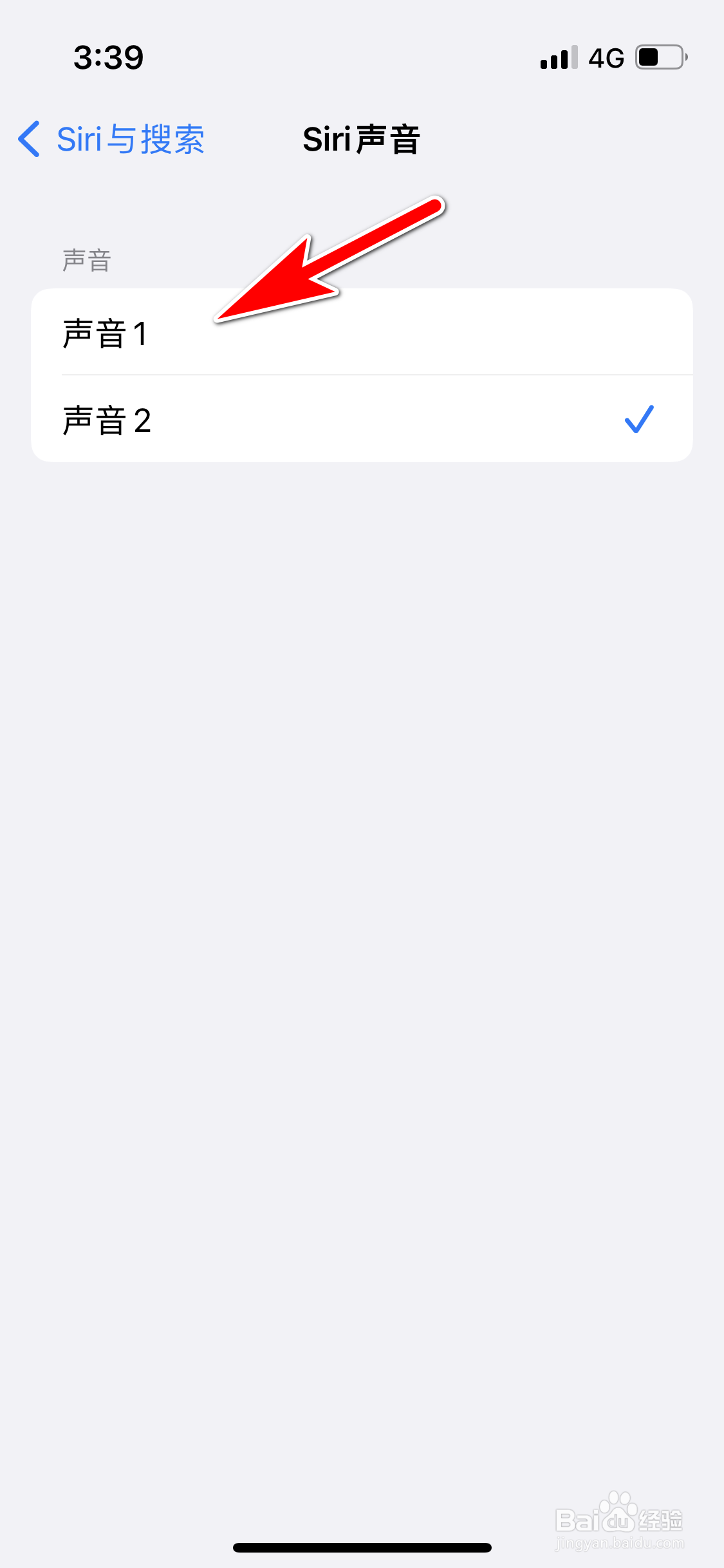Choose the 声音 2 voice option
Viewport: 724px width, 1568px height.
pos(362,419)
